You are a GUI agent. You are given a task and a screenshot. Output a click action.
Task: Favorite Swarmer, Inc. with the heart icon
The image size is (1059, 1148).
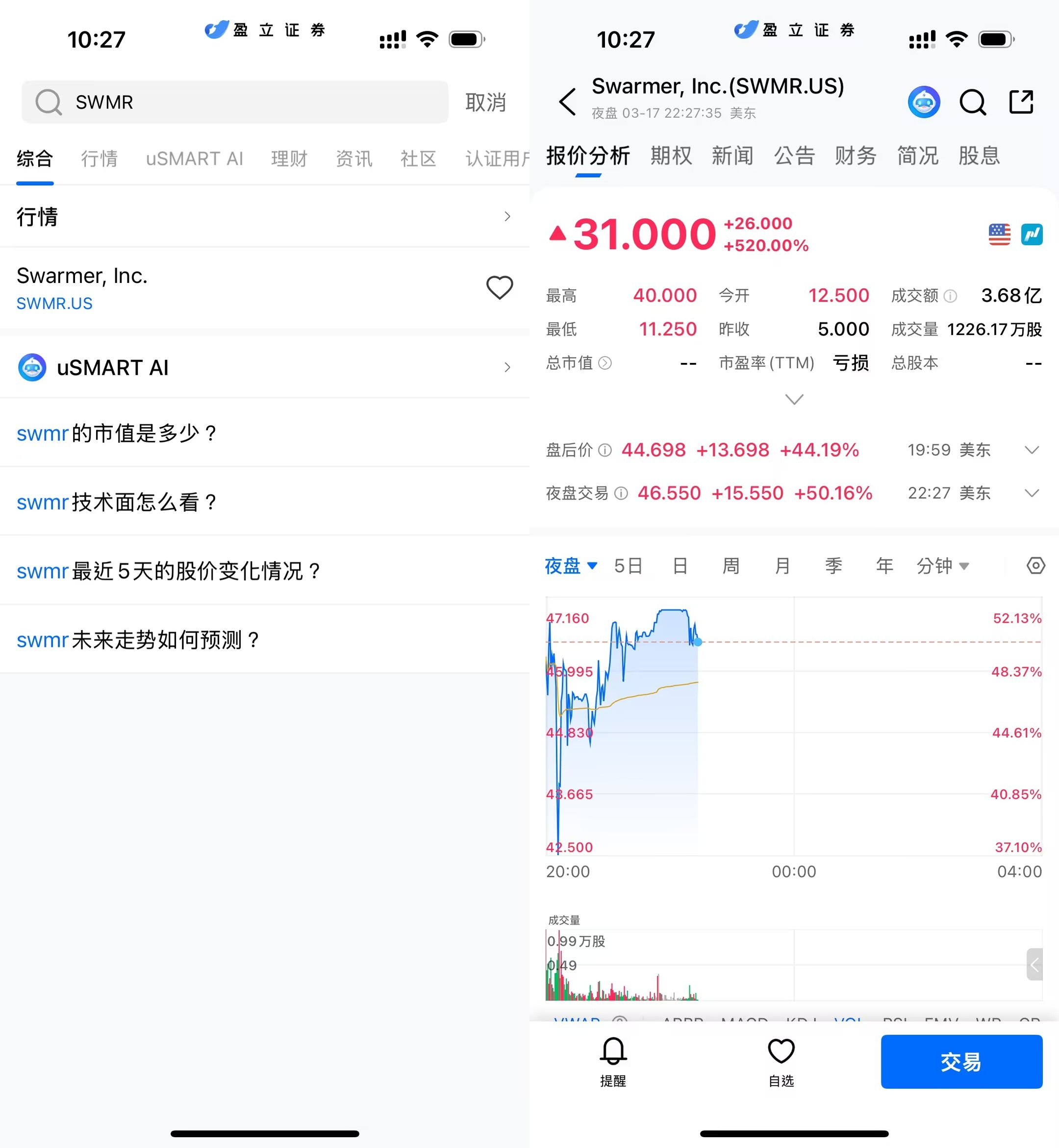click(499, 288)
